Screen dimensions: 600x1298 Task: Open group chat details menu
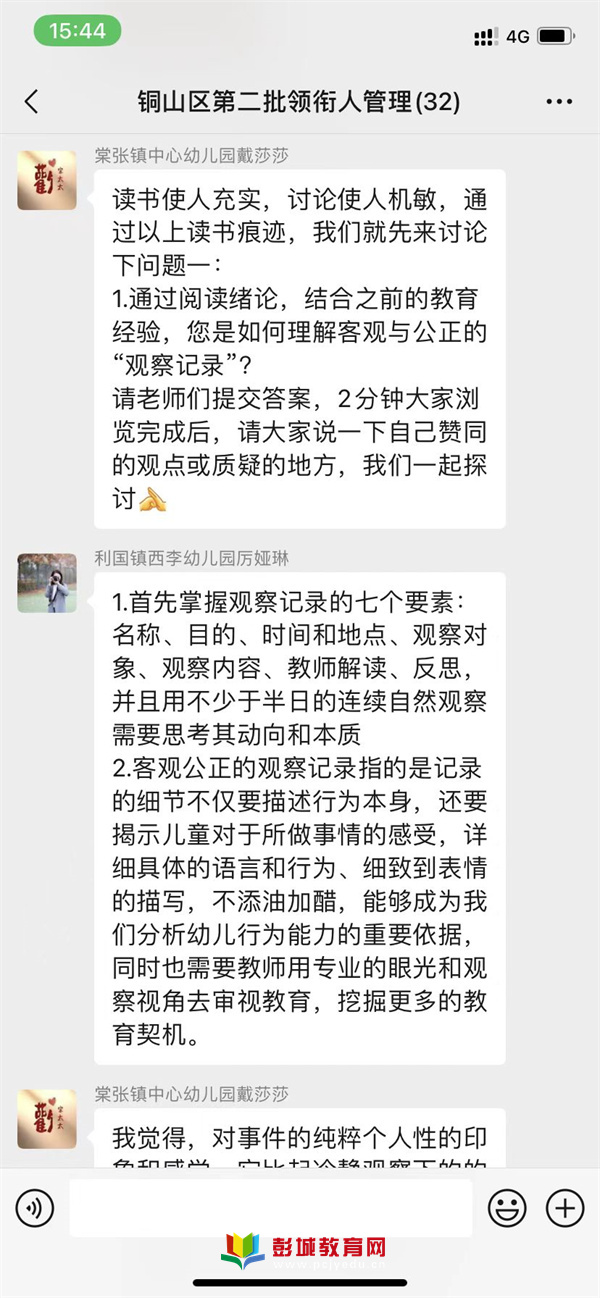point(558,102)
